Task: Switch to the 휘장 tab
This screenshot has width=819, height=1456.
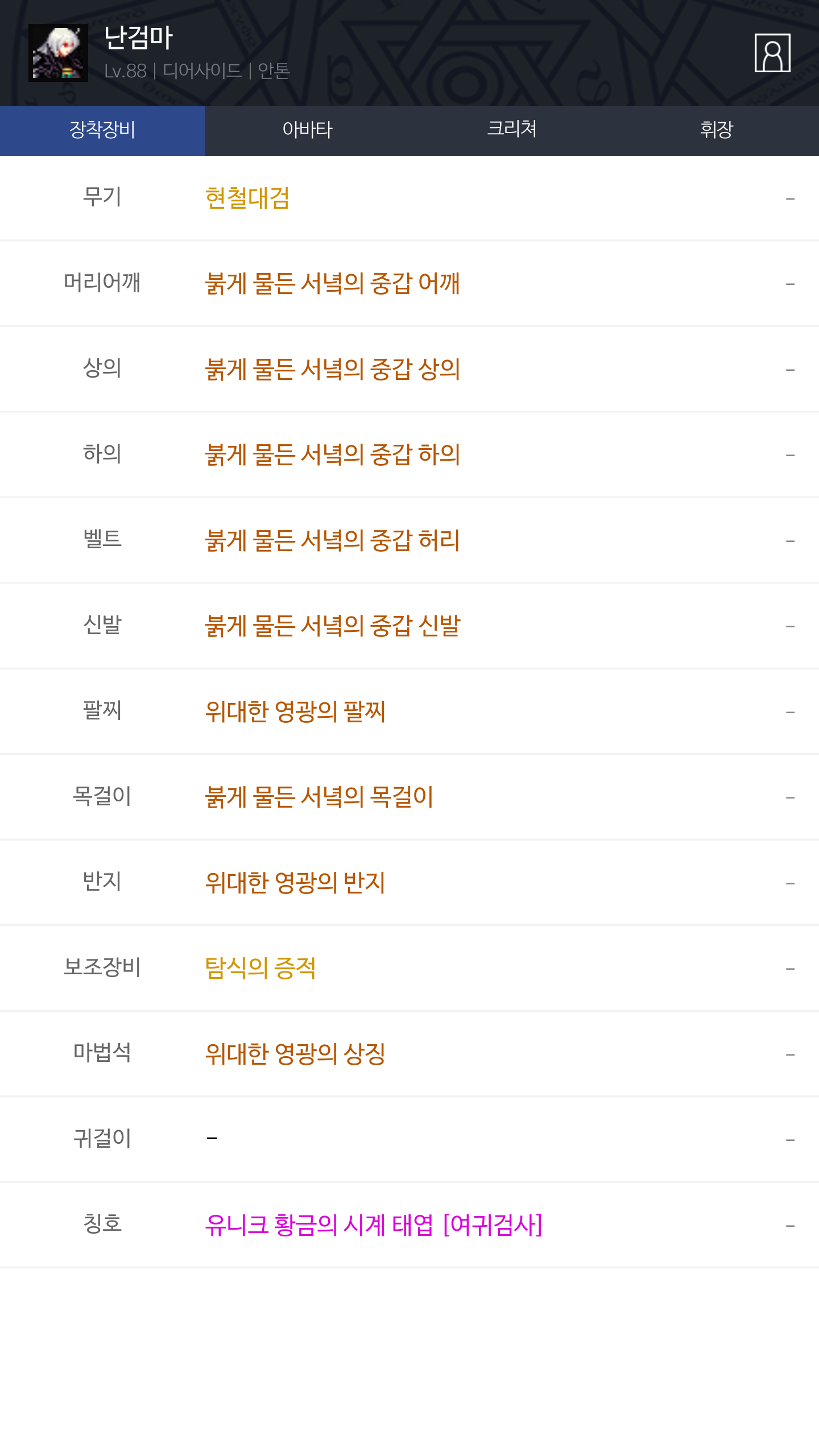Action: tap(717, 130)
